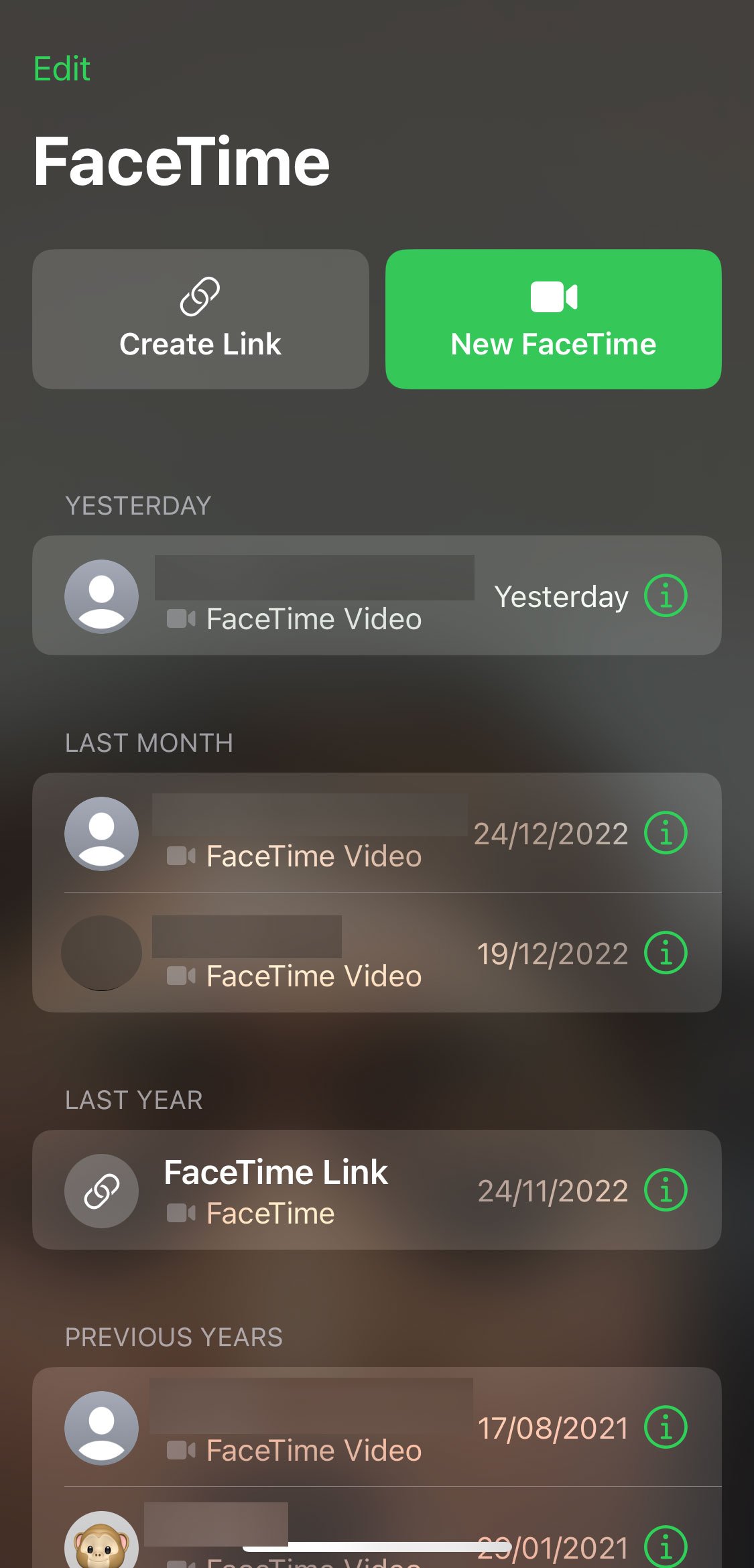
Task: Create a new FaceTime link
Action: click(200, 320)
